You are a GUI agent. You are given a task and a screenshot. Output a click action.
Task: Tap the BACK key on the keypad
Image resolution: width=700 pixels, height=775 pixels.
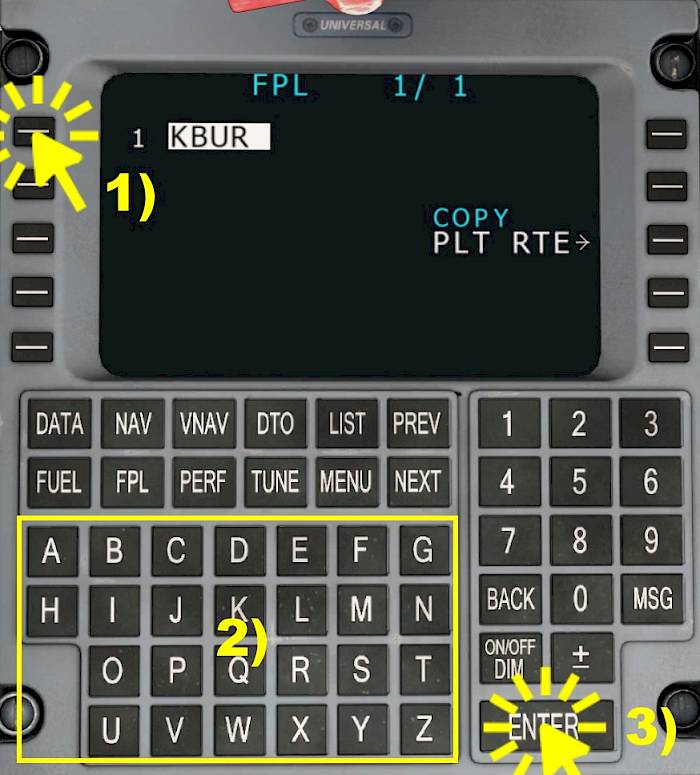pyautogui.click(x=510, y=599)
